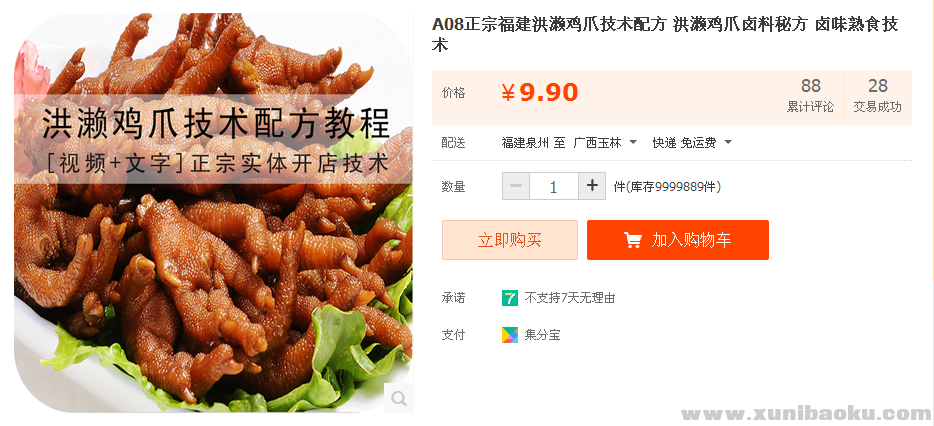Open the 累计评论 88 reviews

tap(810, 96)
